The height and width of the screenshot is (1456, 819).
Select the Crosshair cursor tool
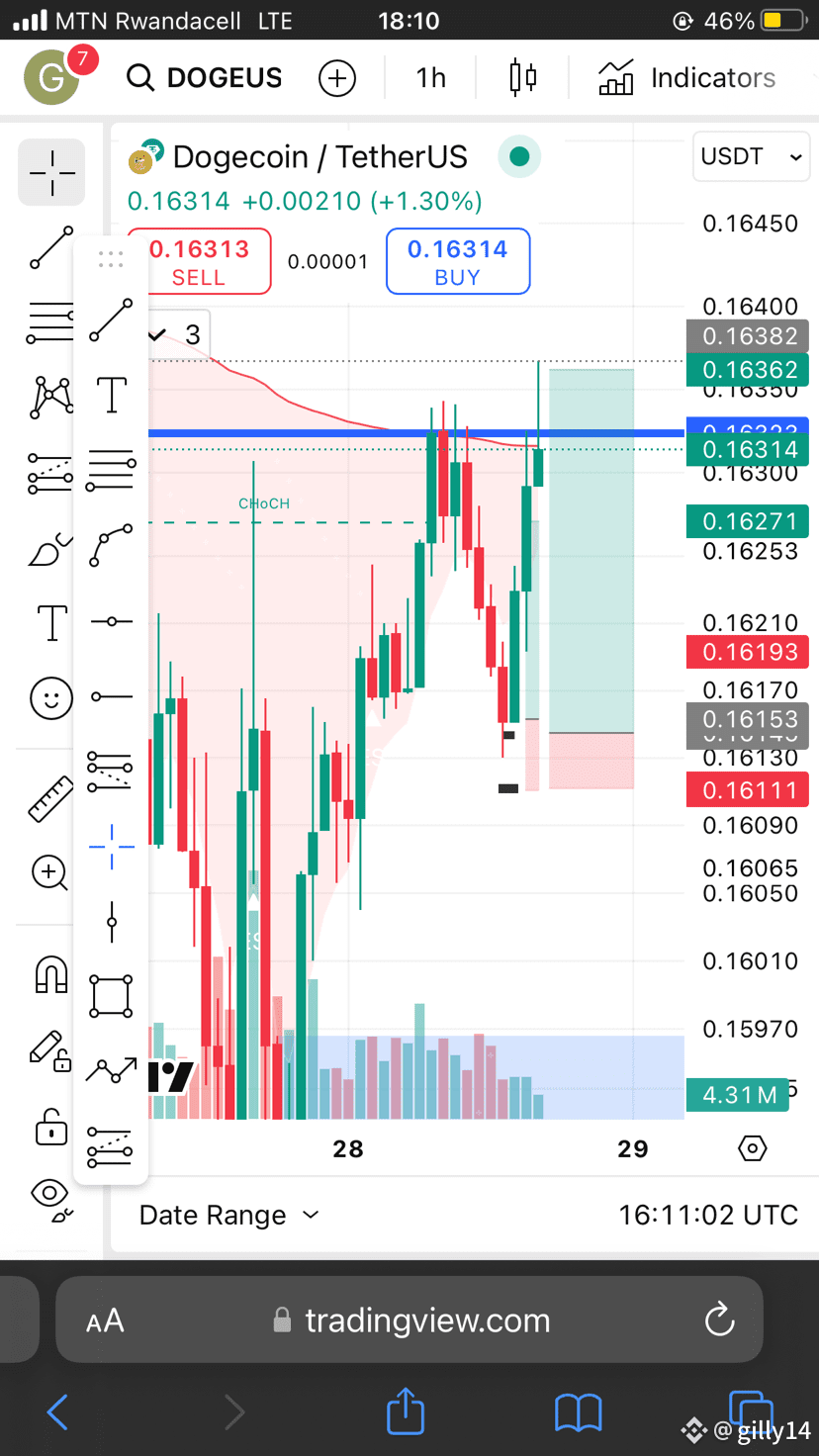tap(51, 172)
